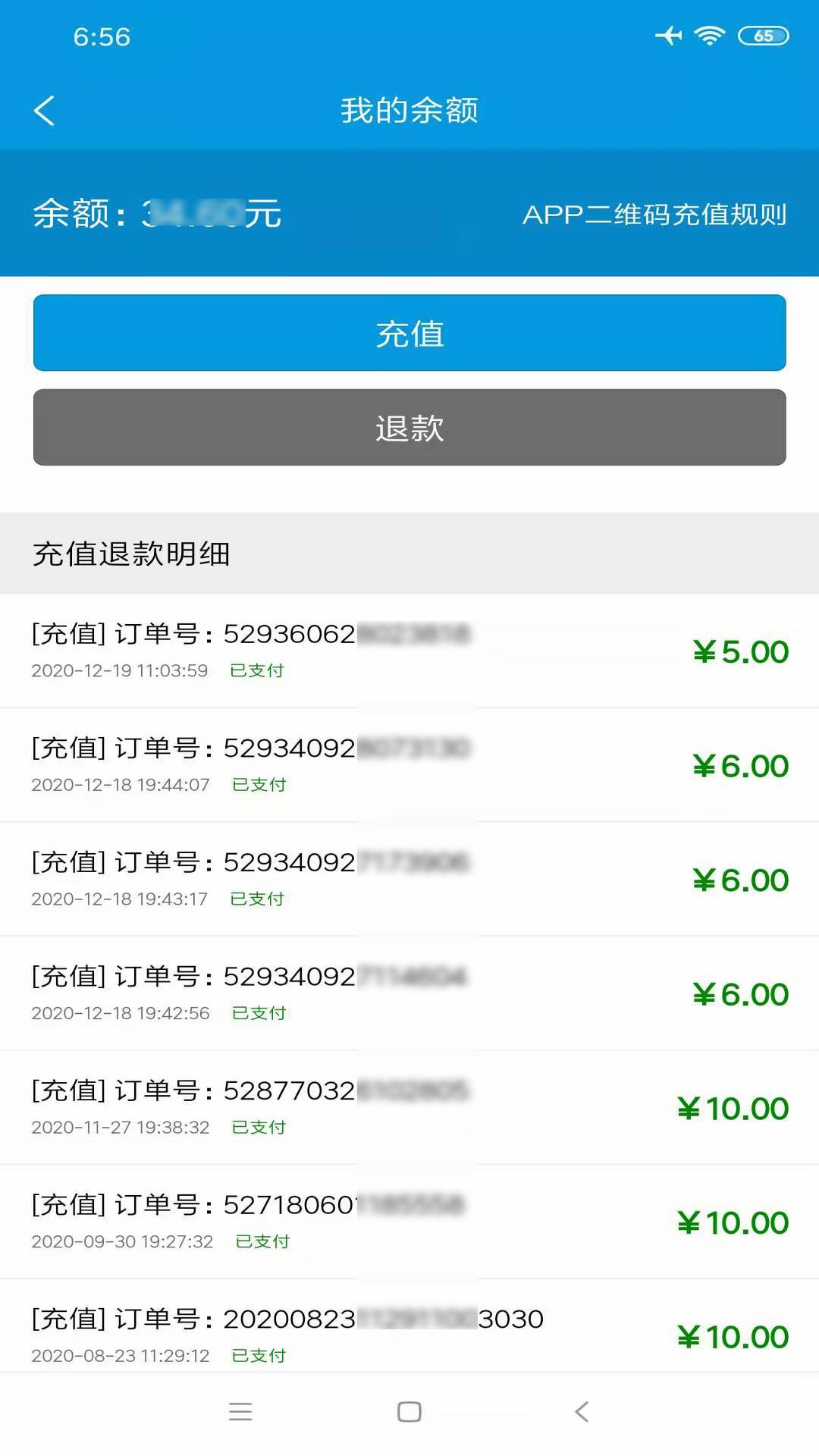Tap the 充值退款明细 section header
This screenshot has height=1456, width=819.
[130, 554]
